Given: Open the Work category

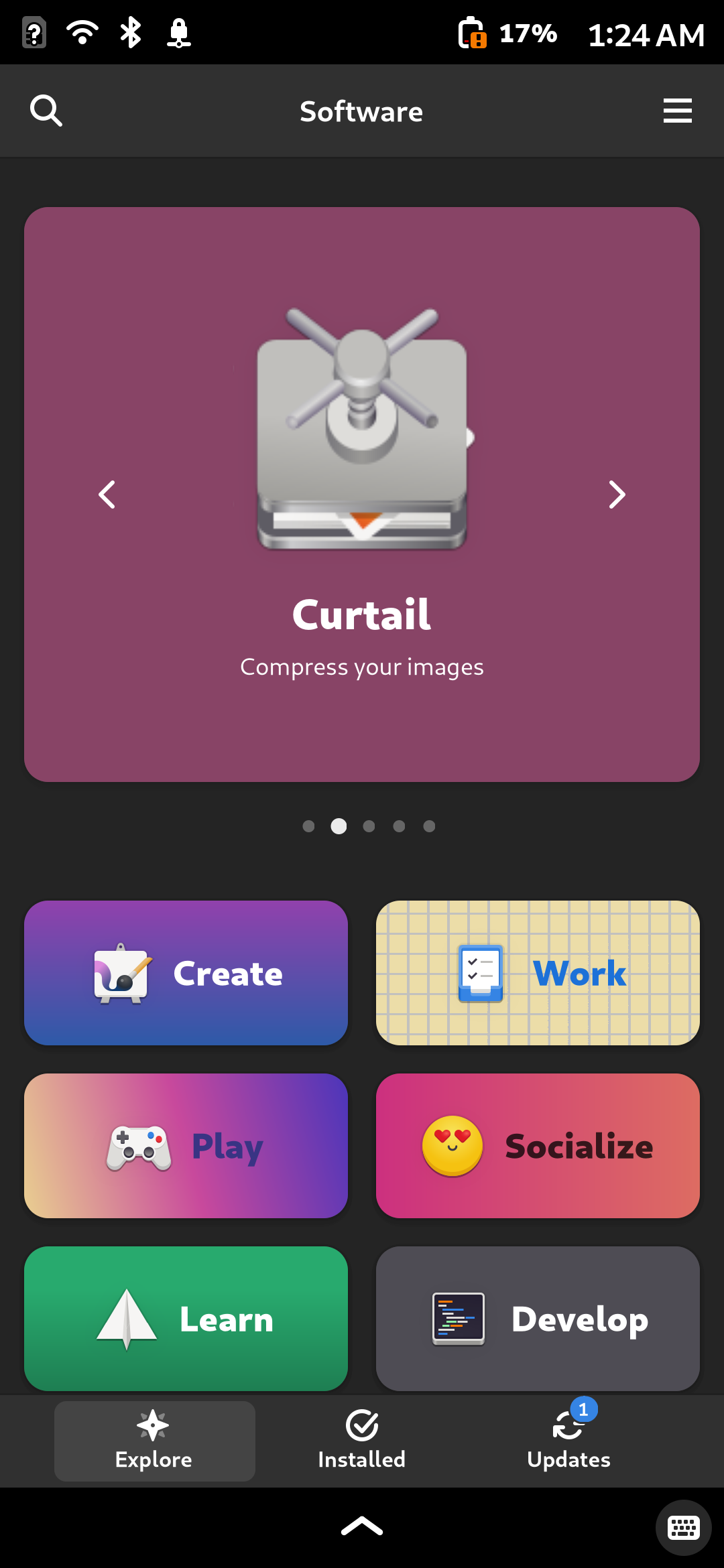Looking at the screenshot, I should [x=538, y=973].
